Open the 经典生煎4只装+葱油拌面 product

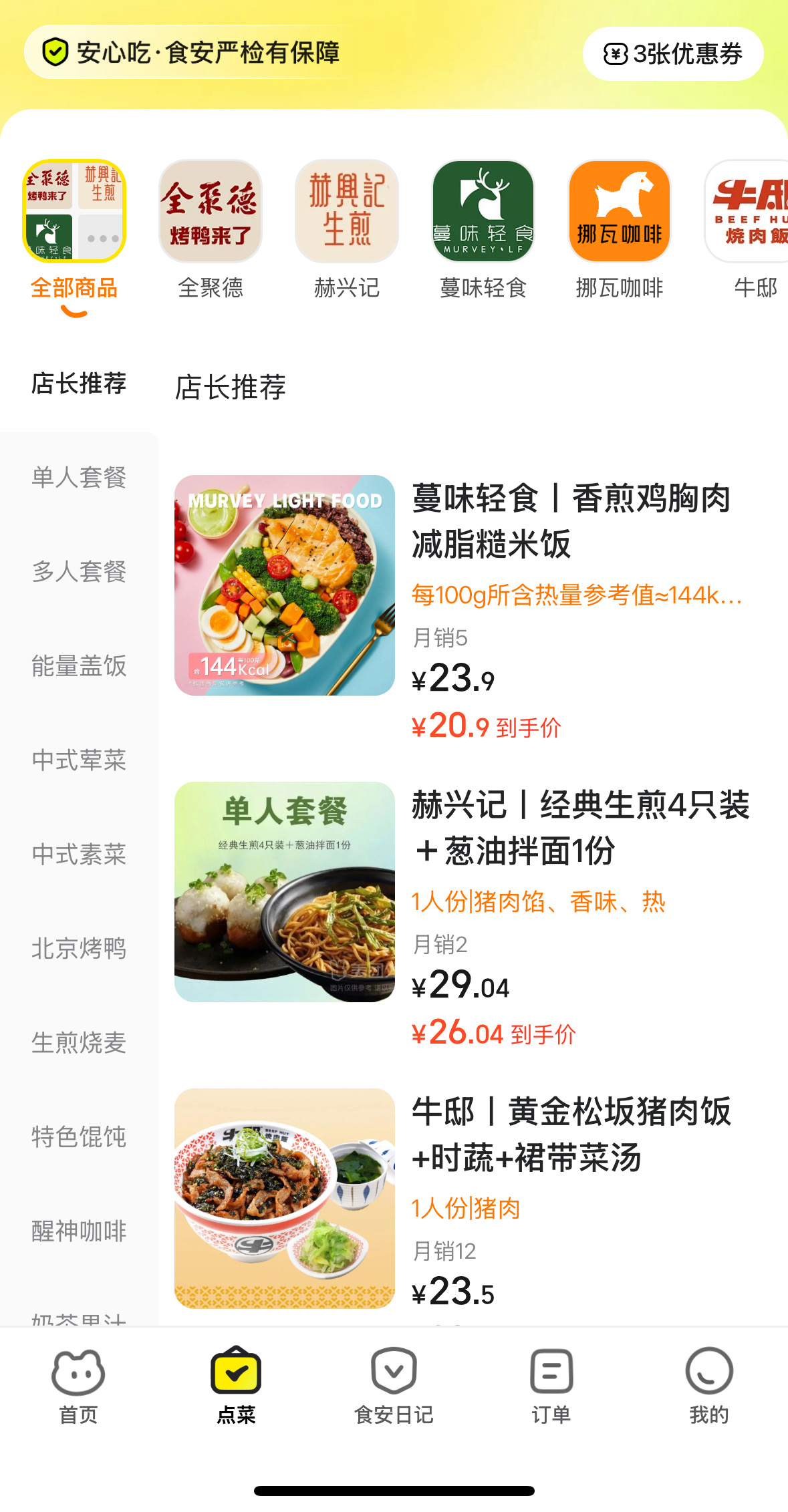click(x=580, y=827)
